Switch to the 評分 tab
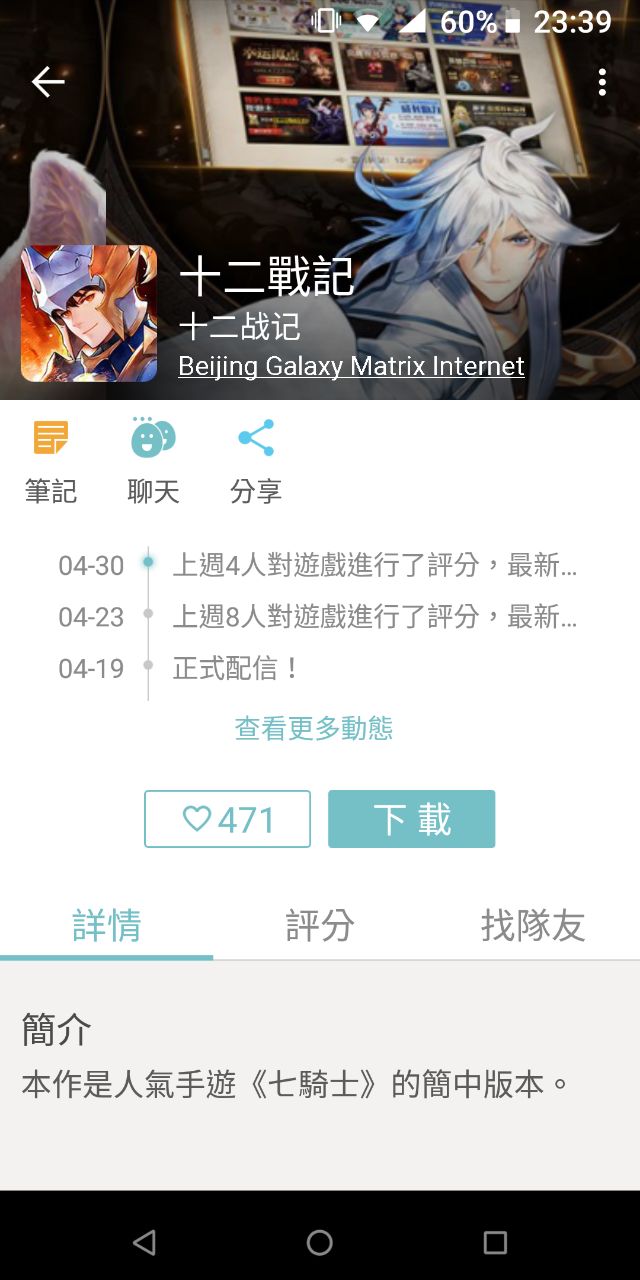 320,925
